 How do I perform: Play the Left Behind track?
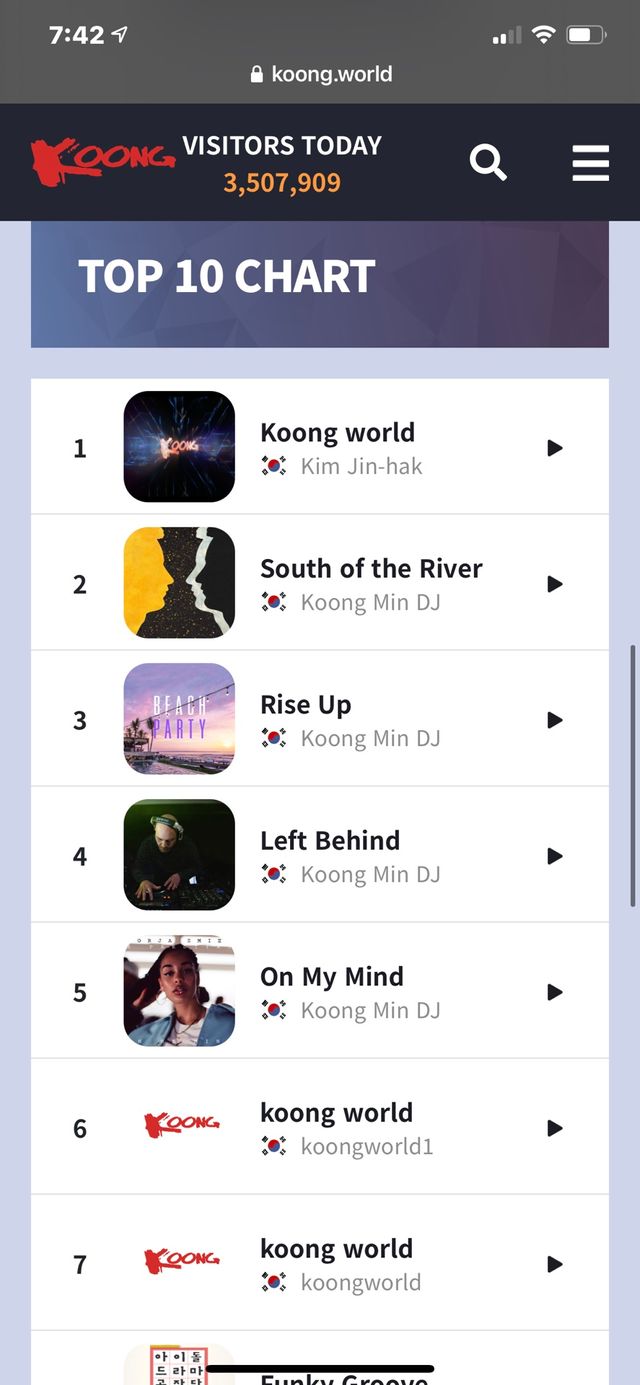click(555, 856)
